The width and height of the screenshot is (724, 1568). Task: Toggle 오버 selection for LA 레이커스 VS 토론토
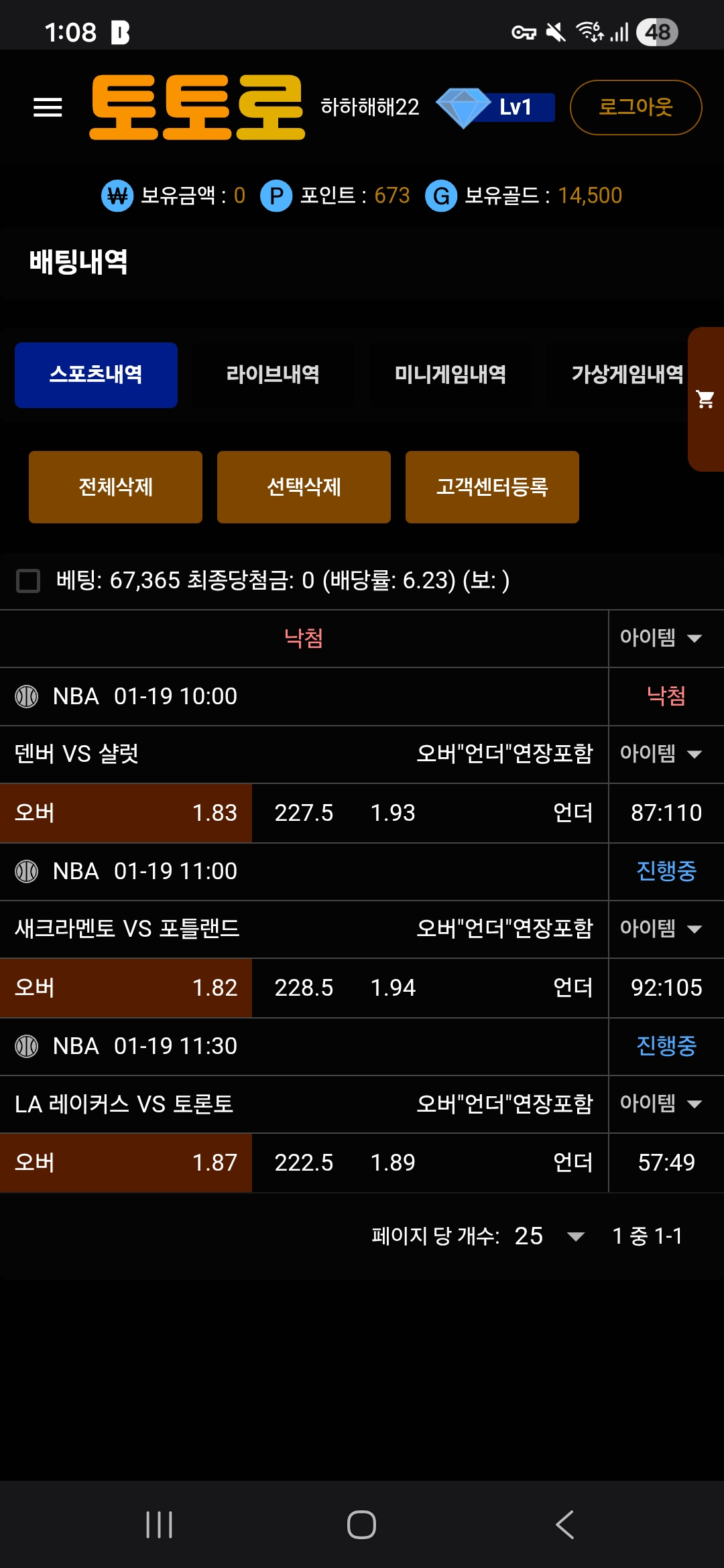click(x=125, y=1163)
